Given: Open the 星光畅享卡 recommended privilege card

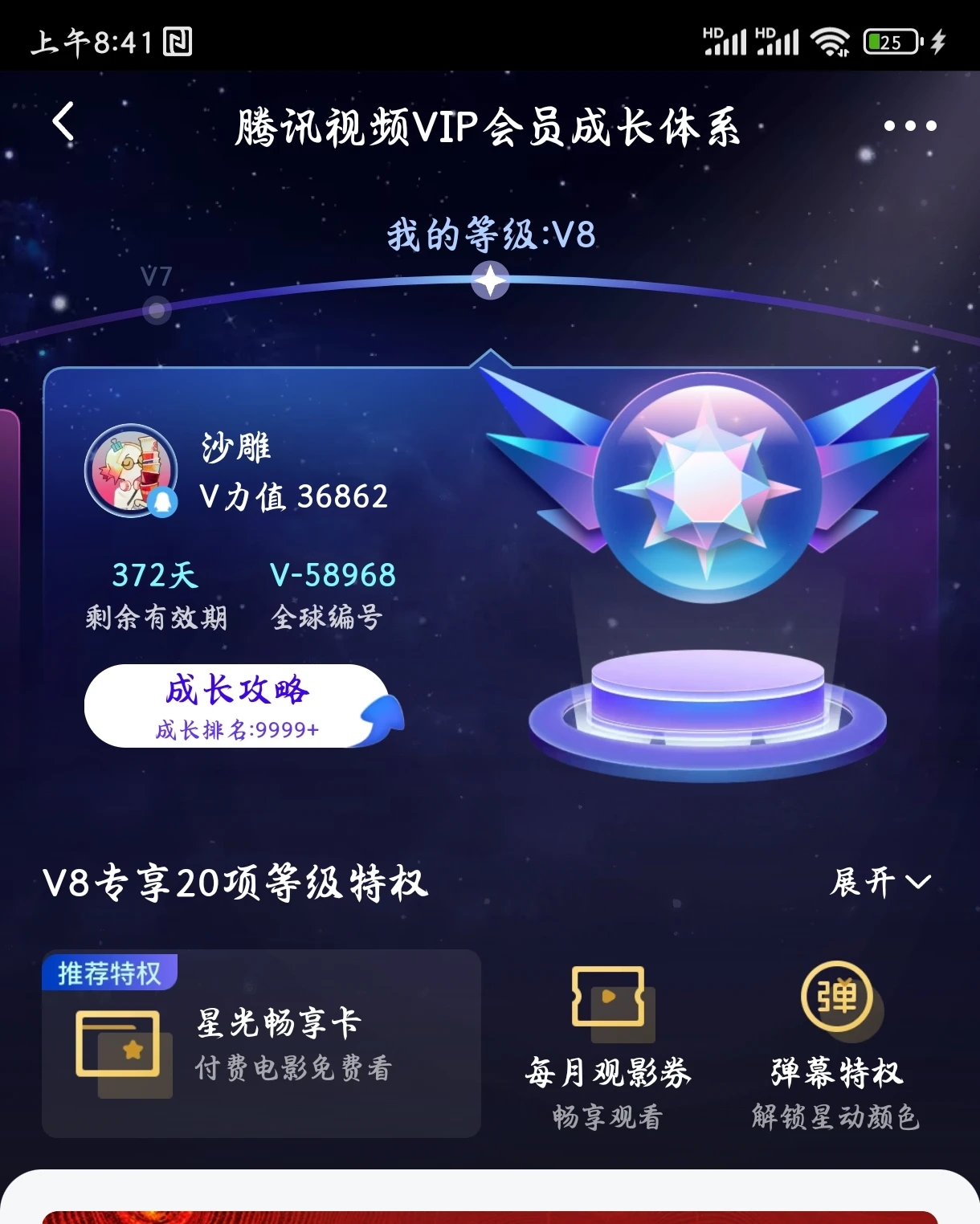Looking at the screenshot, I should point(262,1043).
